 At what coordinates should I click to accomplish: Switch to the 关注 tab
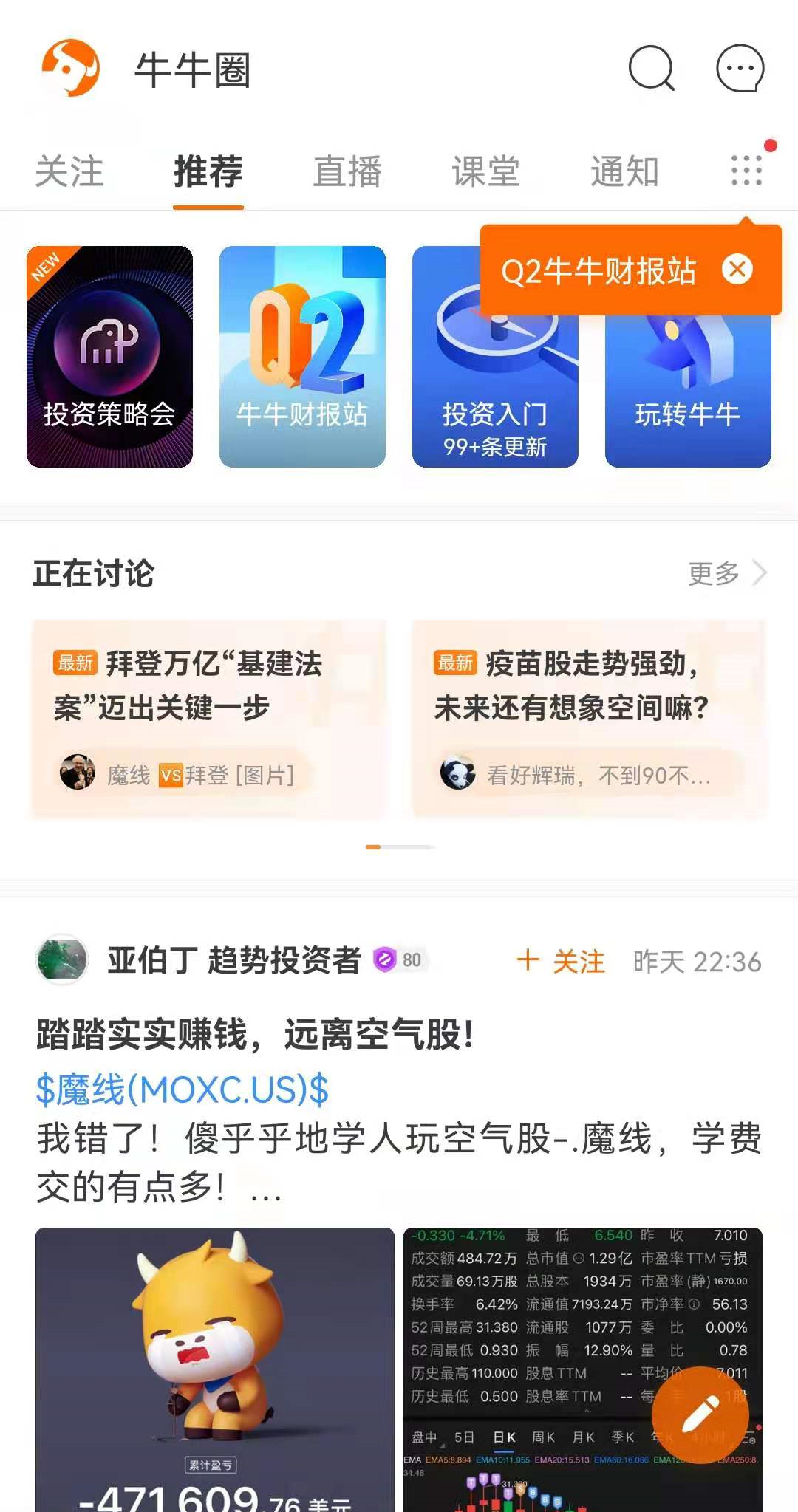coord(69,171)
